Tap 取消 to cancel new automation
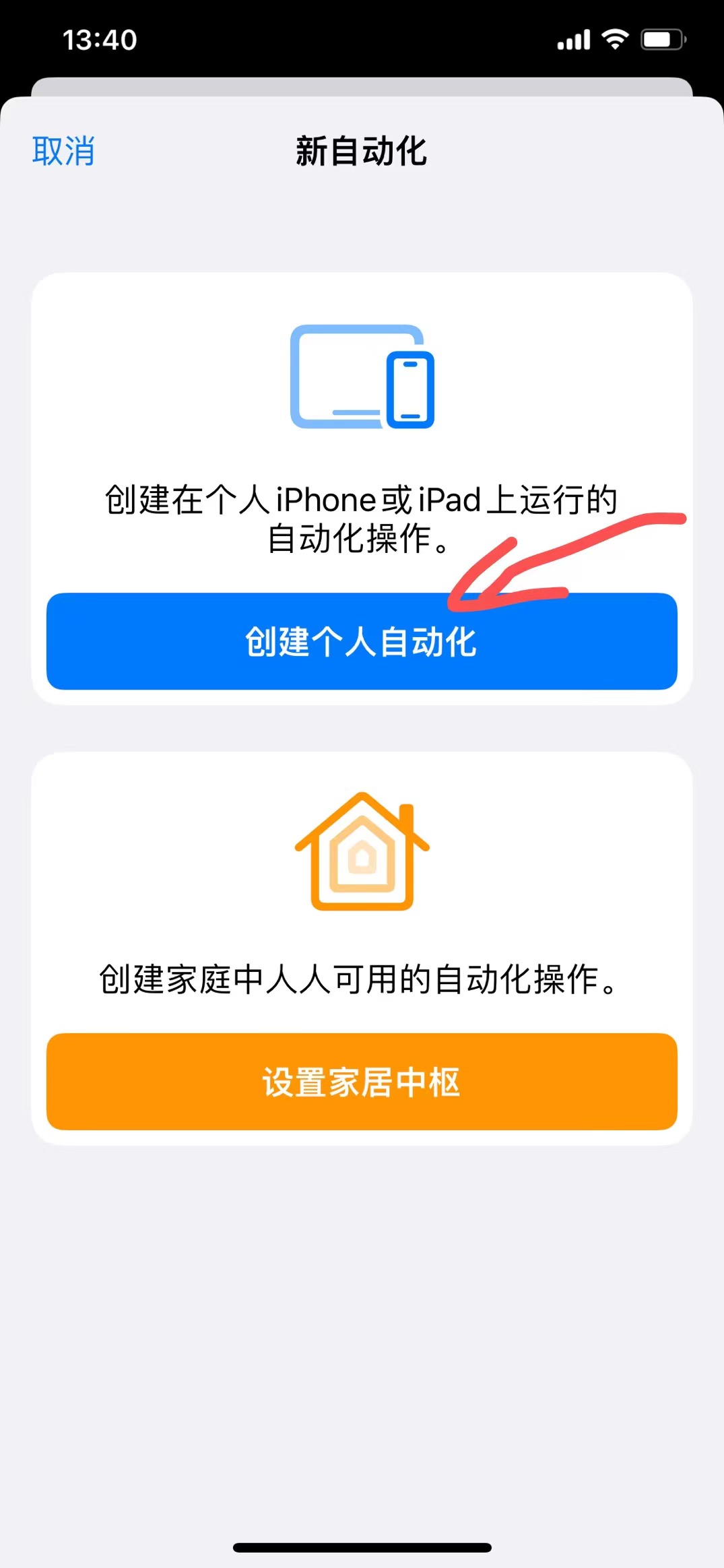The image size is (724, 1568). [63, 151]
